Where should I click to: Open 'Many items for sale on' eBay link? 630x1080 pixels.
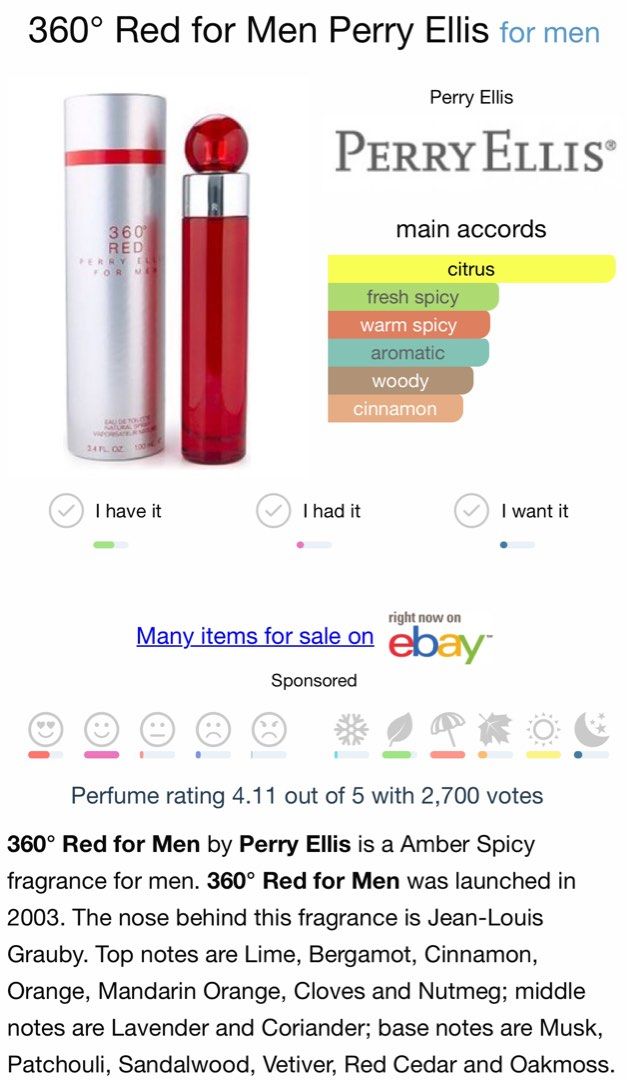point(255,636)
